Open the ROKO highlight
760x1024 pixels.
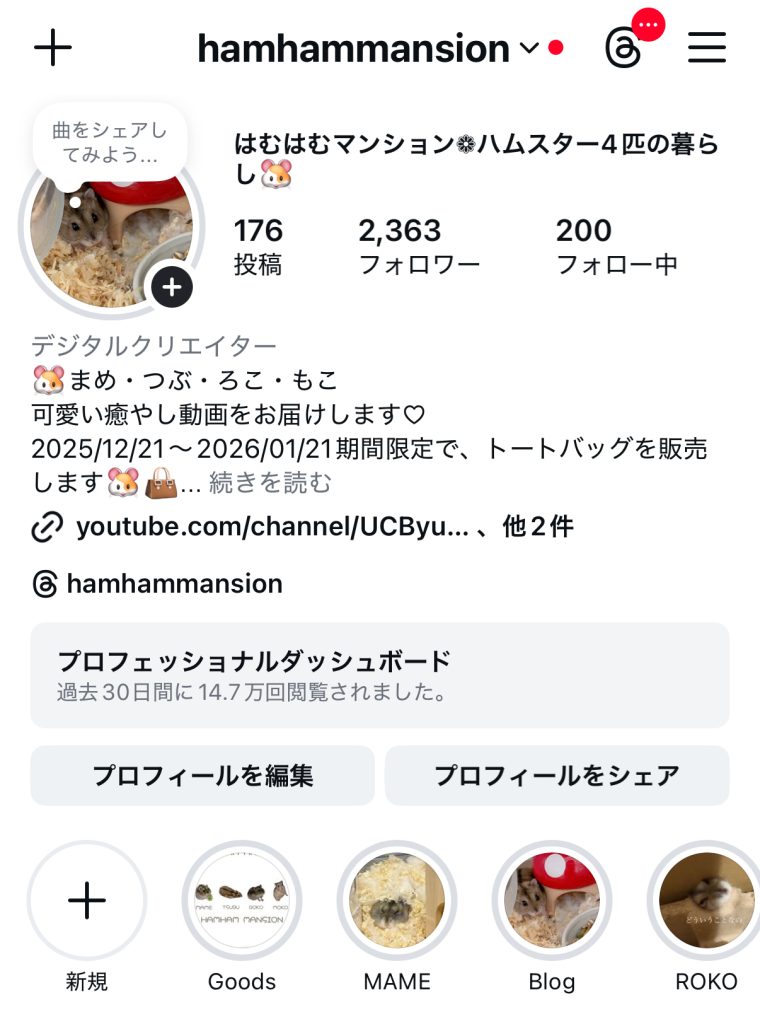[705, 901]
